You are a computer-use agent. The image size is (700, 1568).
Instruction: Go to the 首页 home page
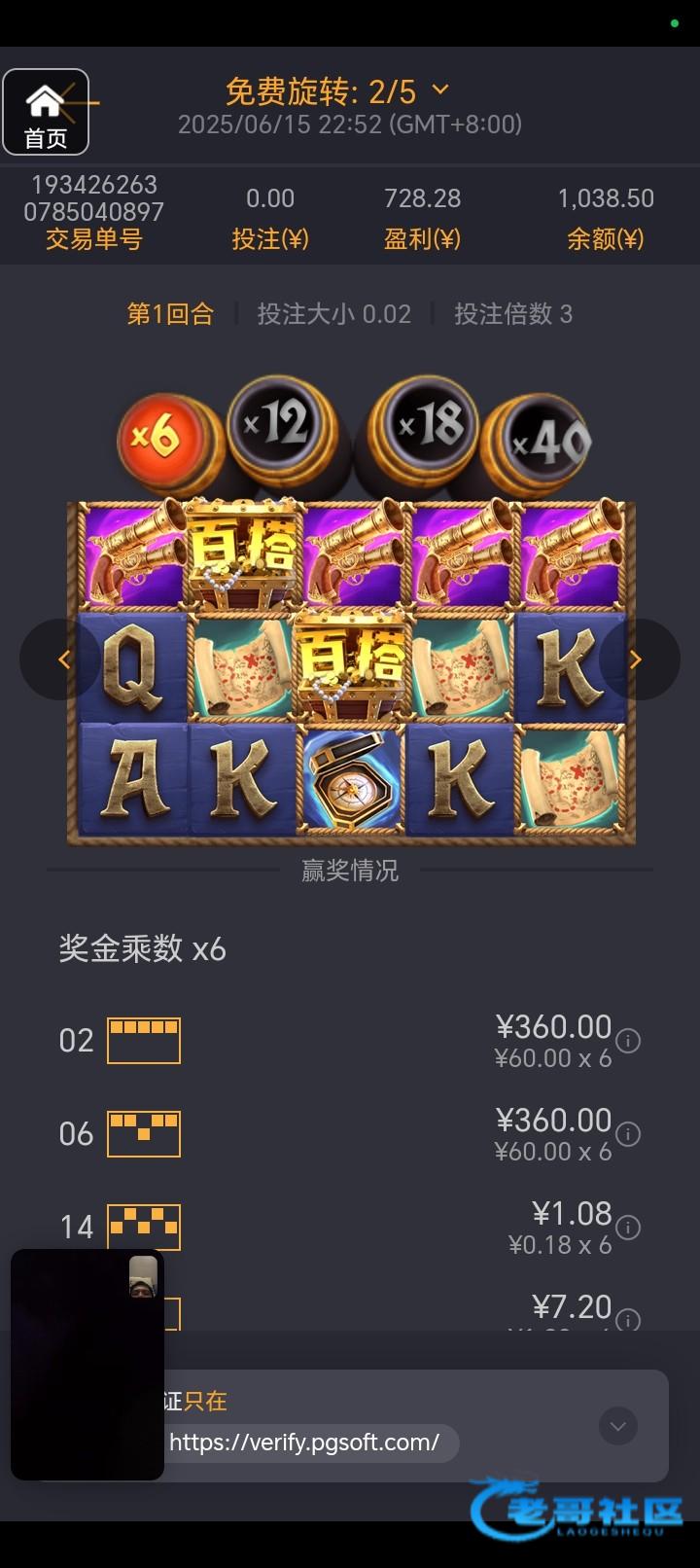click(x=46, y=113)
